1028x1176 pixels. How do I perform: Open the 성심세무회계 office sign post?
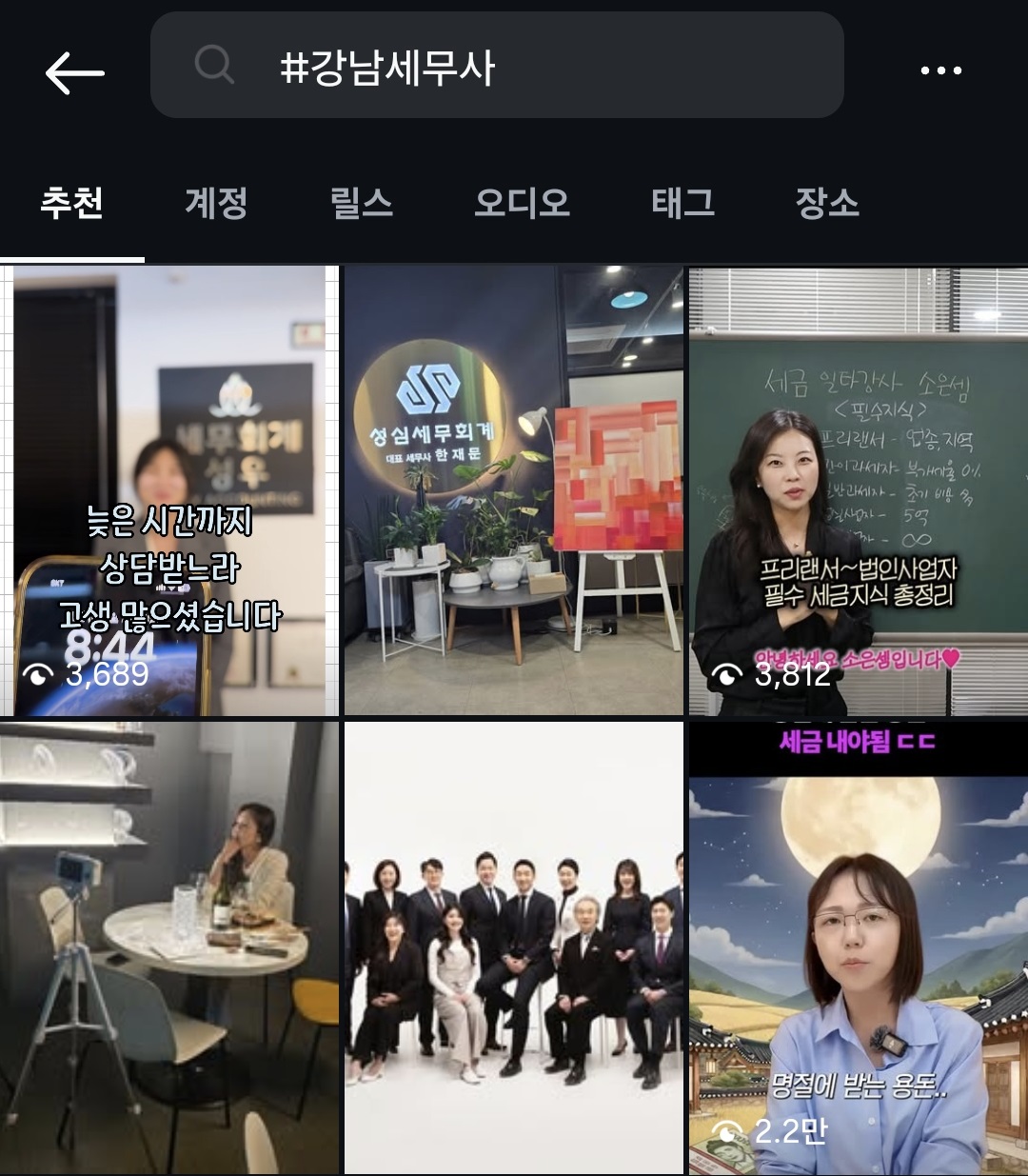(x=513, y=490)
